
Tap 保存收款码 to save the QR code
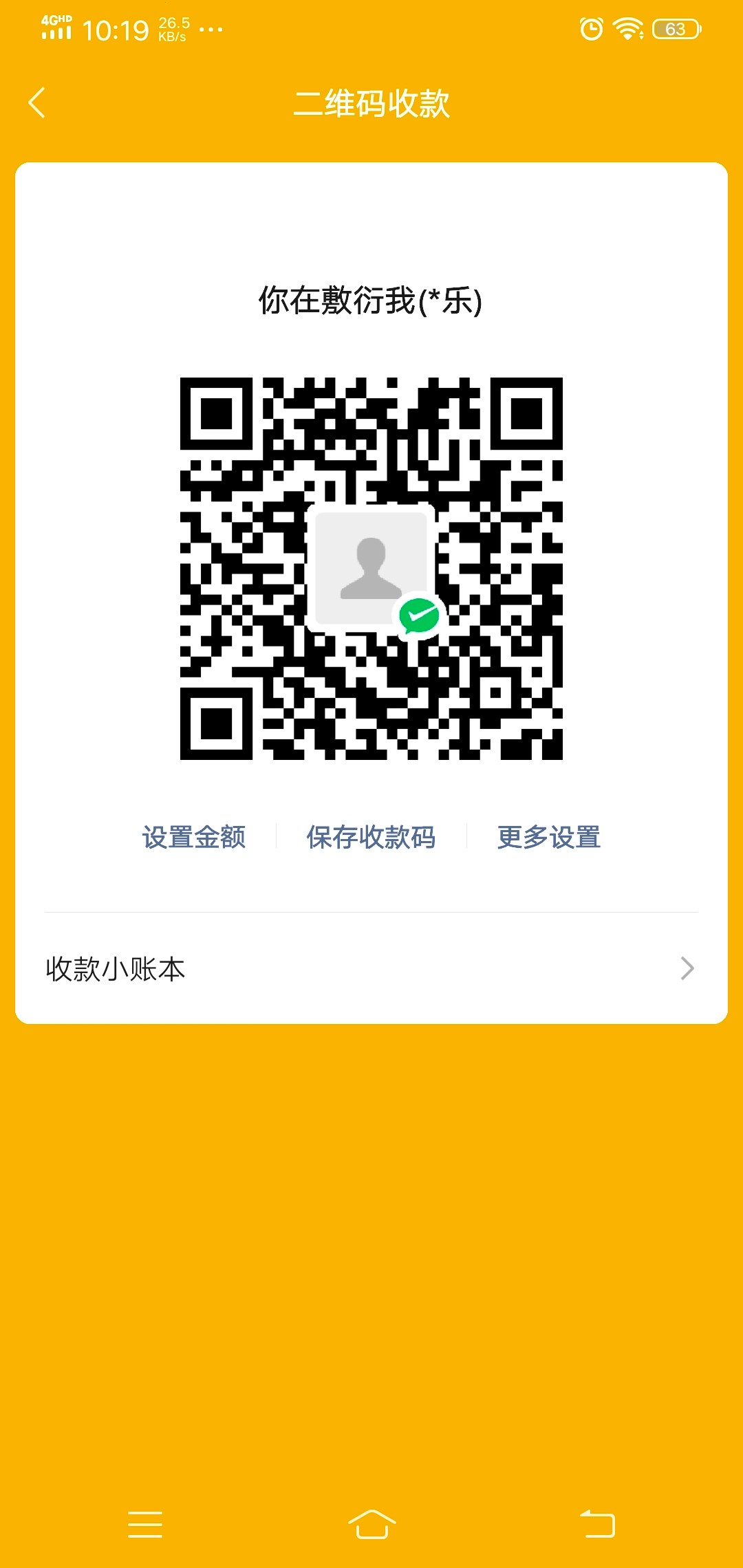371,838
